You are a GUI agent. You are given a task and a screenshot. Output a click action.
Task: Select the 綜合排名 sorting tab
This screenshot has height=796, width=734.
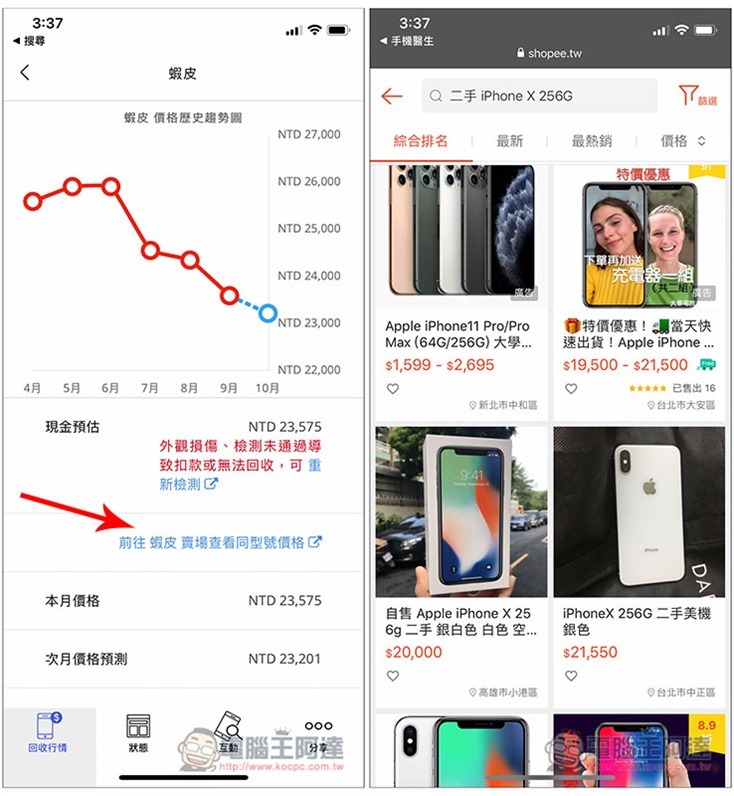coord(421,141)
